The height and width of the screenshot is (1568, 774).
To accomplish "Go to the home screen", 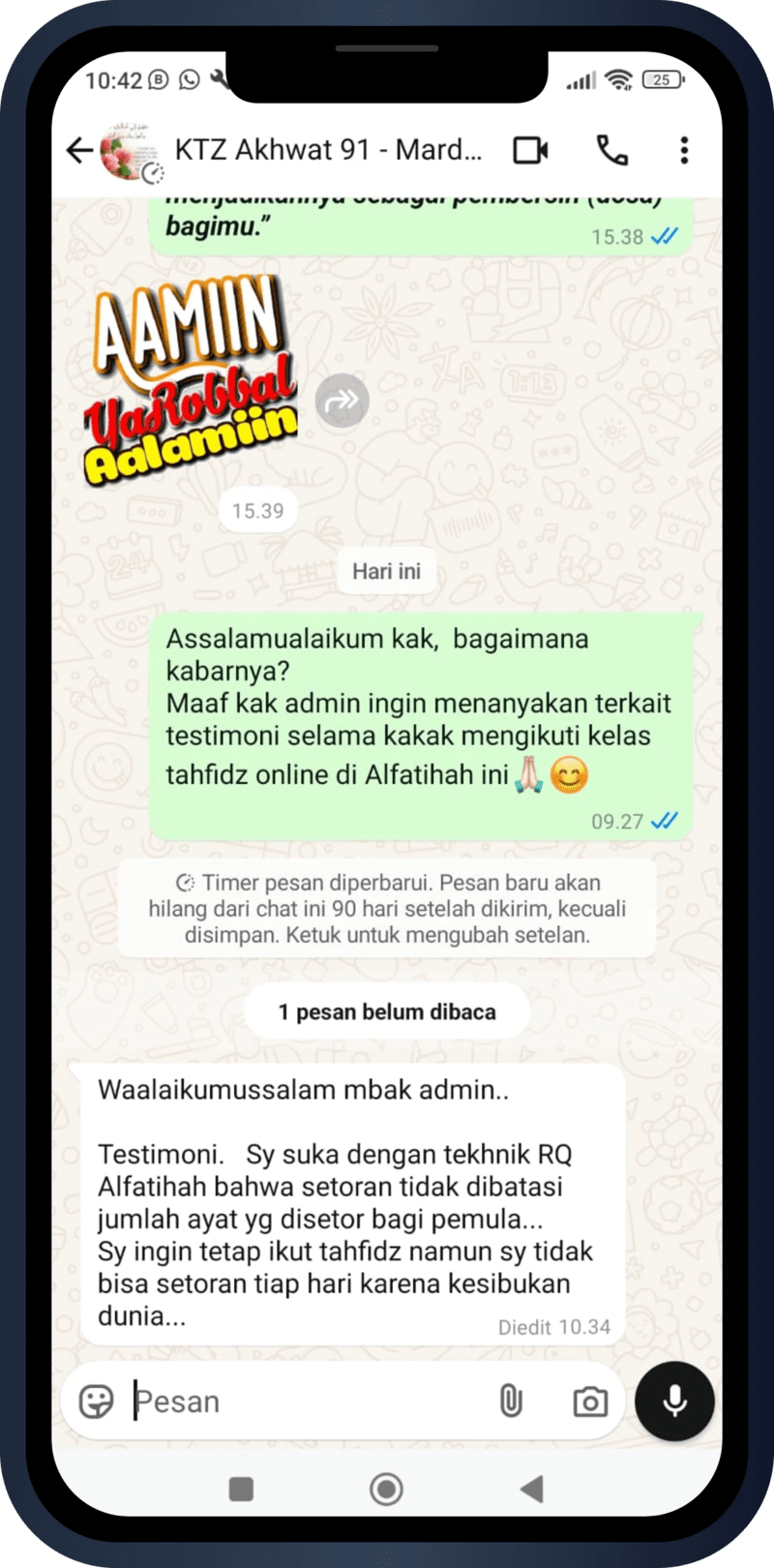I will click(x=386, y=1489).
